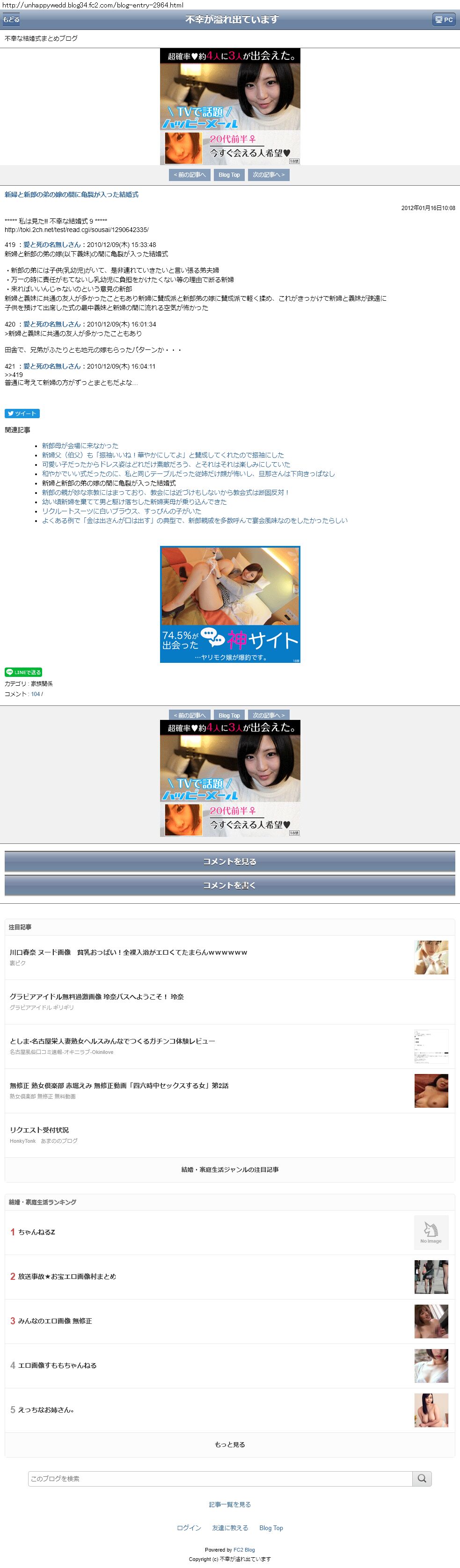Screen dimensions: 460x1568
Task: Go to next article at top
Action: tap(268, 174)
